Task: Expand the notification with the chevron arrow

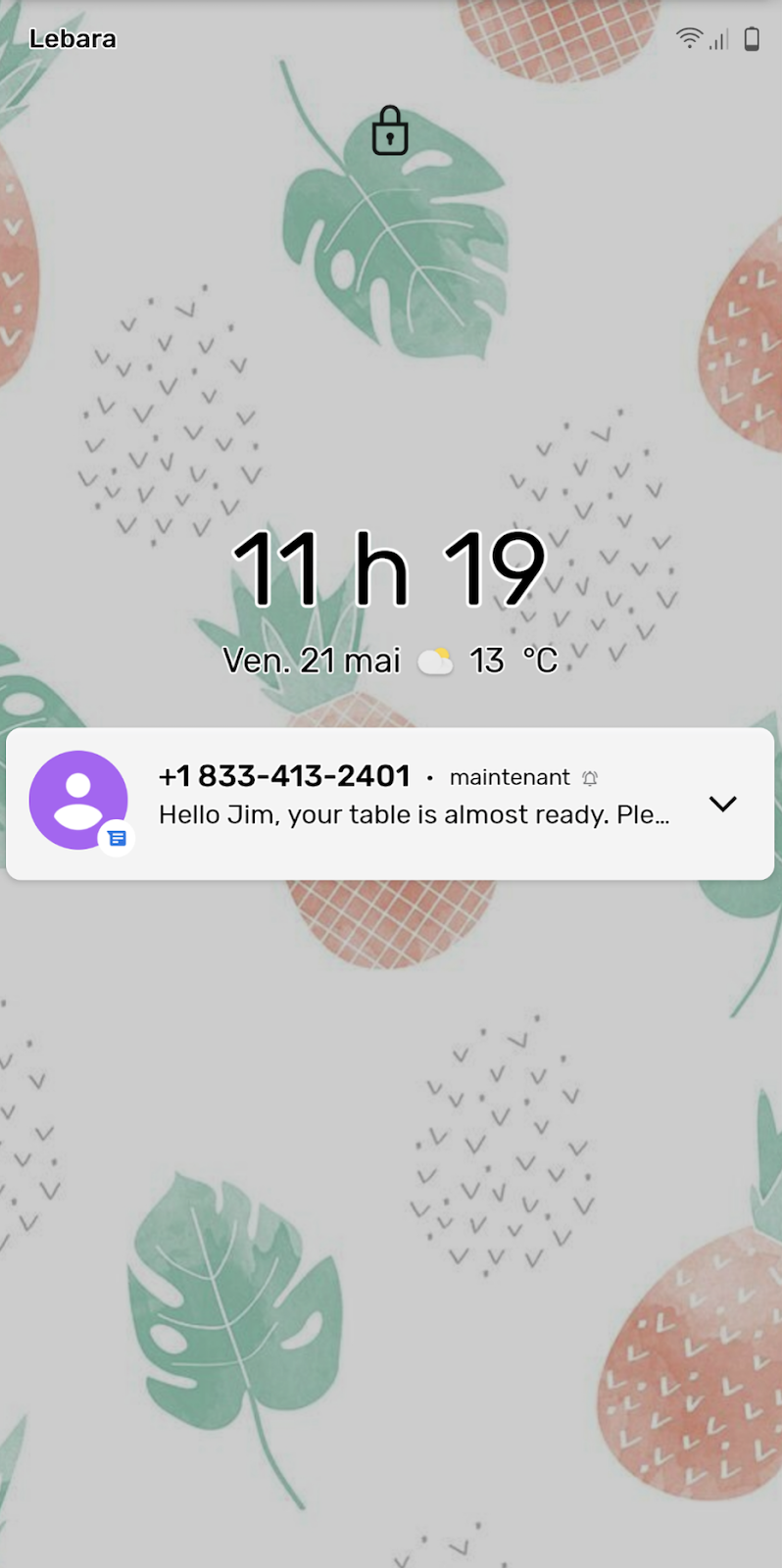Action: (x=722, y=804)
